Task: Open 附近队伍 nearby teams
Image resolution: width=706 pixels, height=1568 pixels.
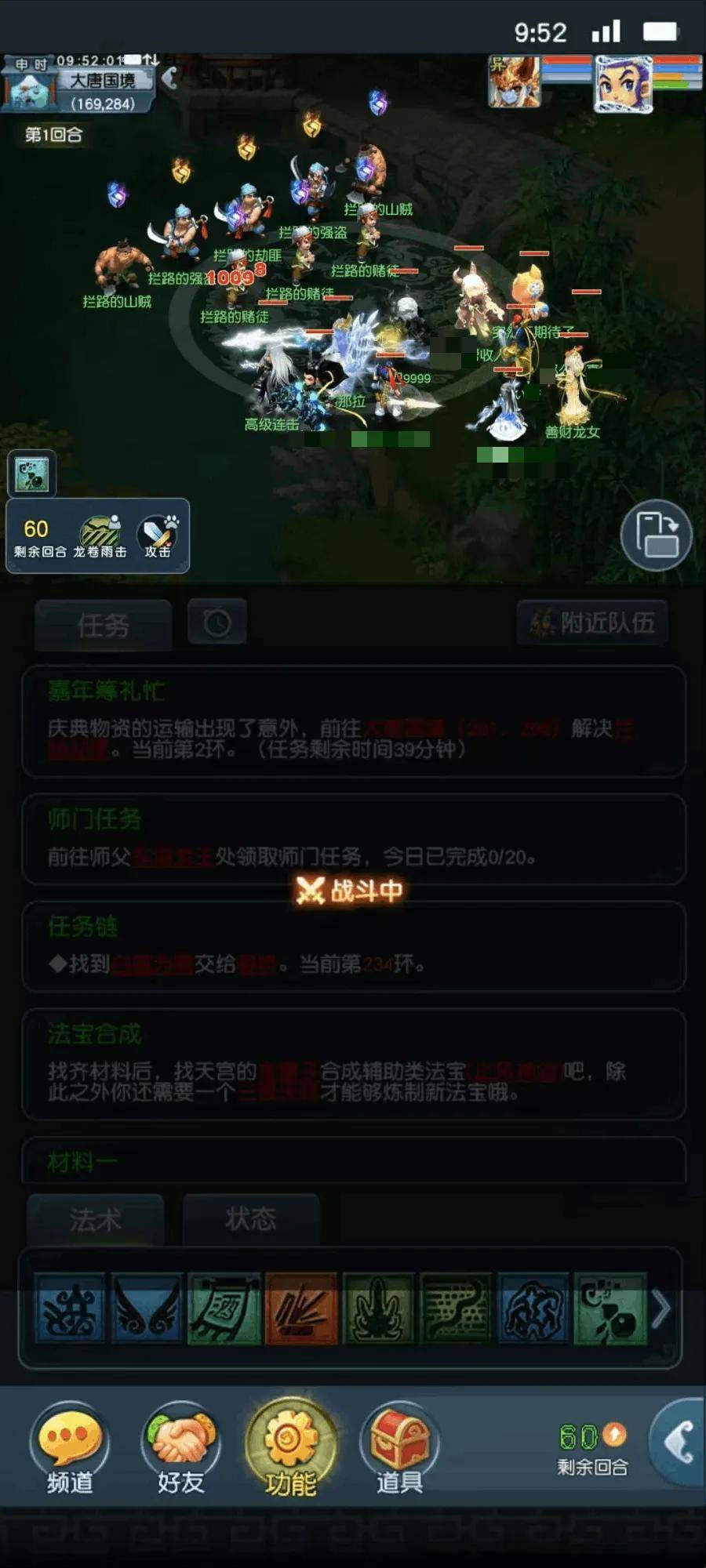Action: point(592,623)
